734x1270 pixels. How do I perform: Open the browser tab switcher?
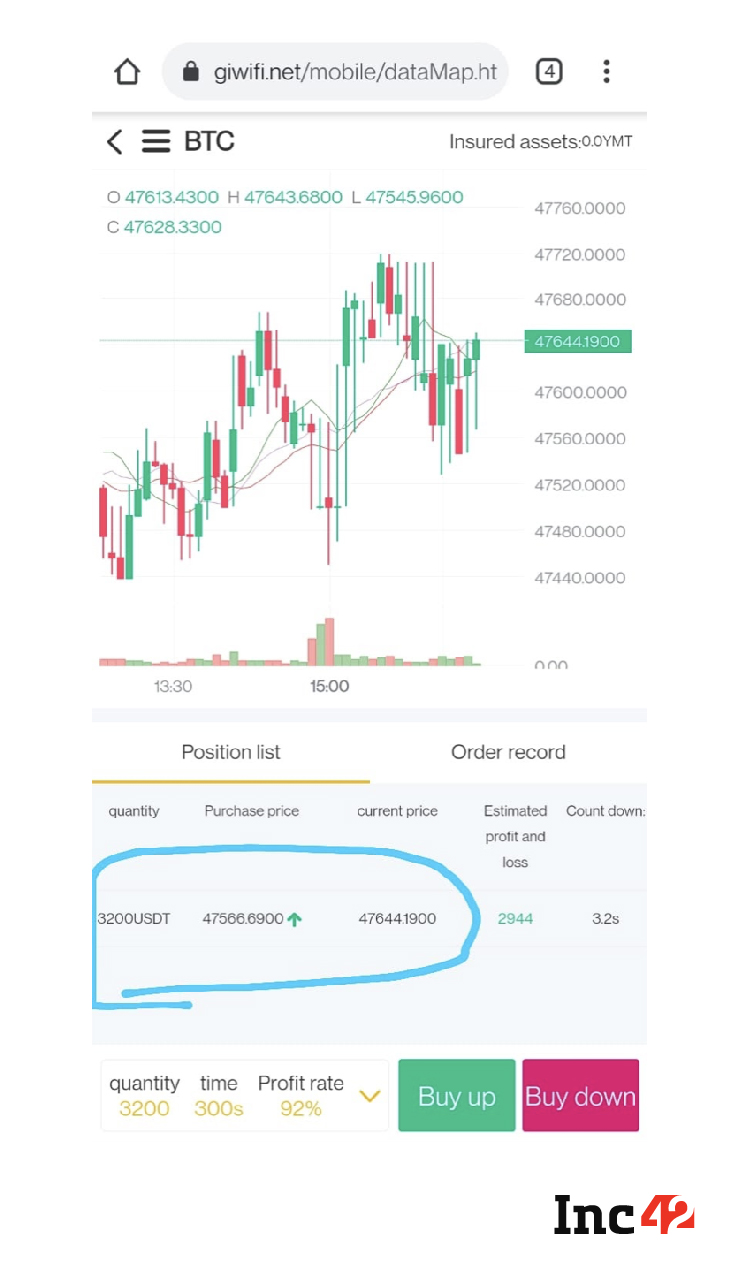pyautogui.click(x=549, y=72)
